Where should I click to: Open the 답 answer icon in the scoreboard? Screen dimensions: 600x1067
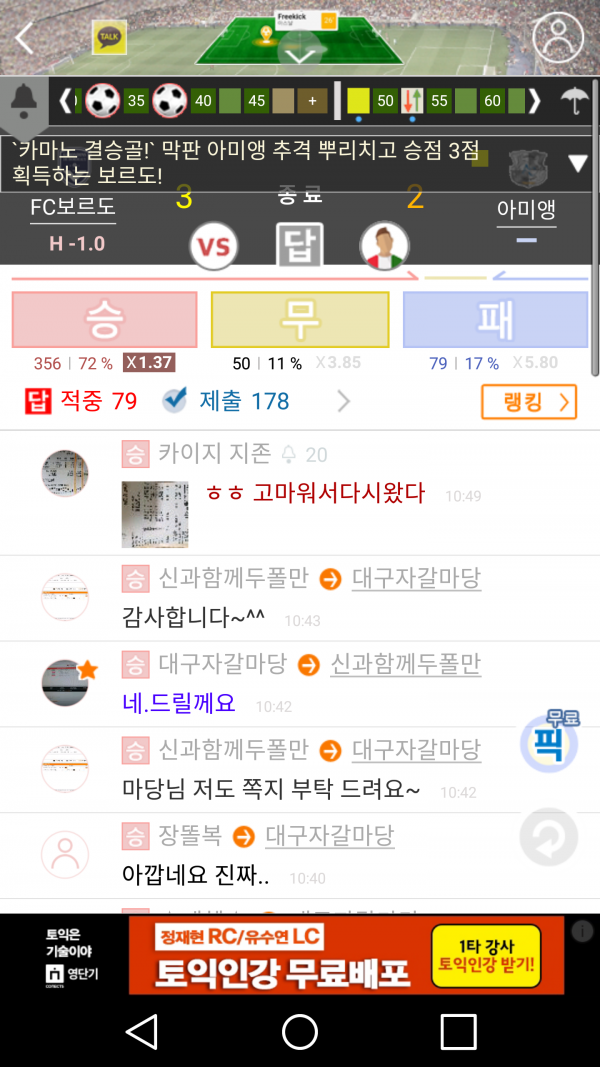click(x=300, y=244)
